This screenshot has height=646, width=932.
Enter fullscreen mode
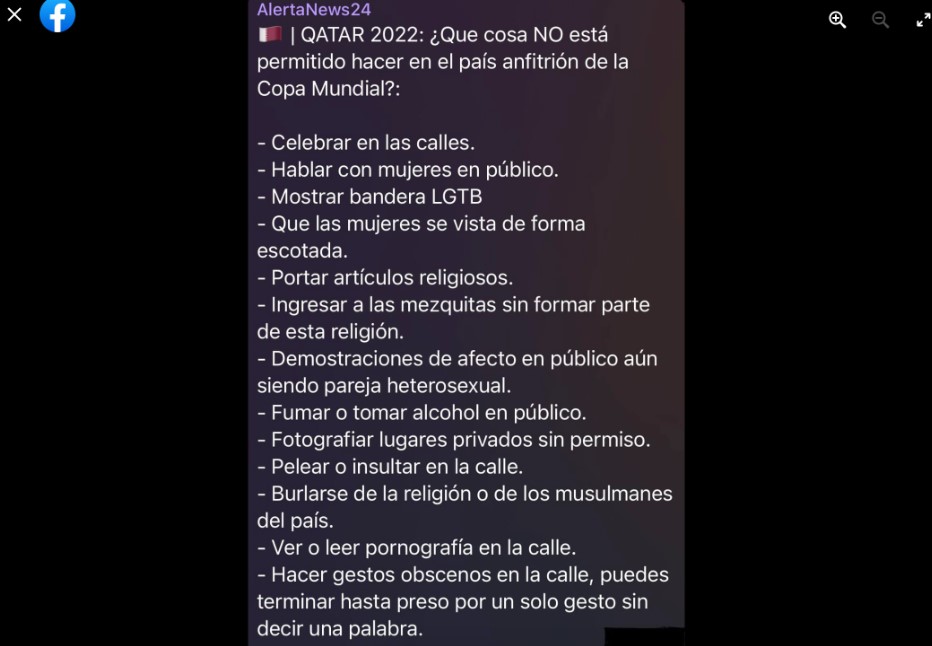tap(922, 19)
